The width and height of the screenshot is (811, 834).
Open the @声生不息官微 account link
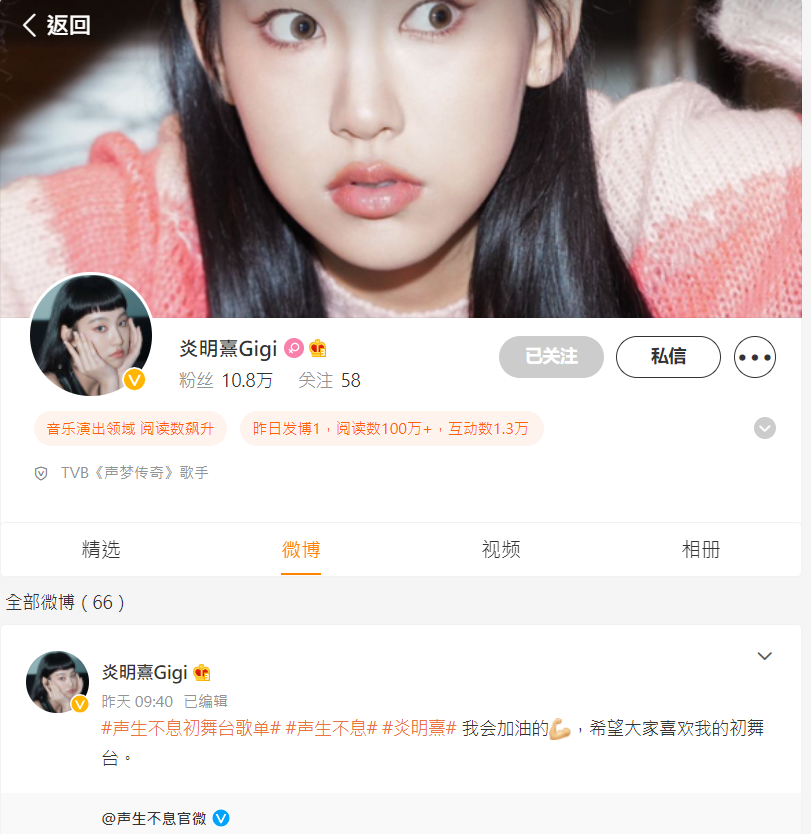pyautogui.click(x=155, y=818)
